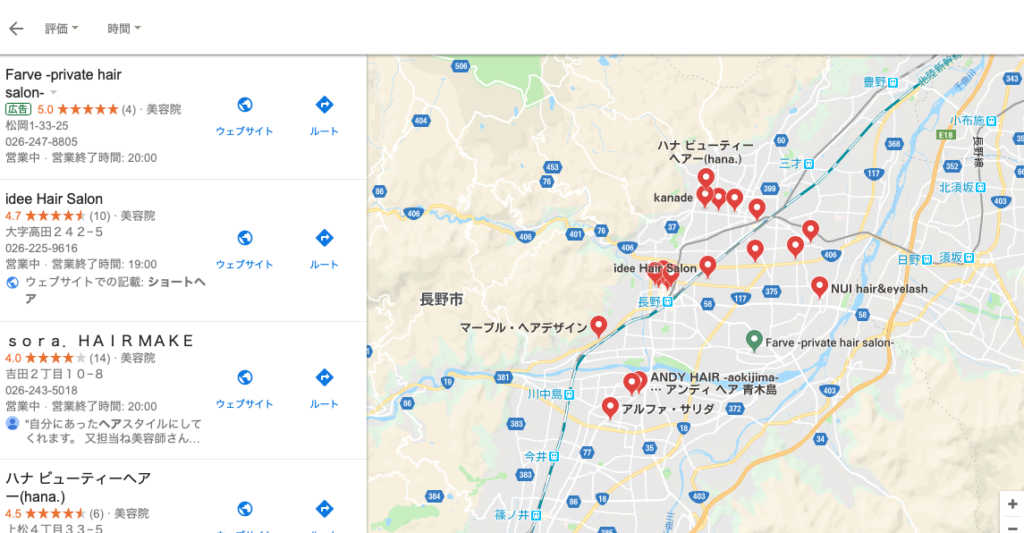Open website for Farve -private hair salon-

pyautogui.click(x=244, y=115)
